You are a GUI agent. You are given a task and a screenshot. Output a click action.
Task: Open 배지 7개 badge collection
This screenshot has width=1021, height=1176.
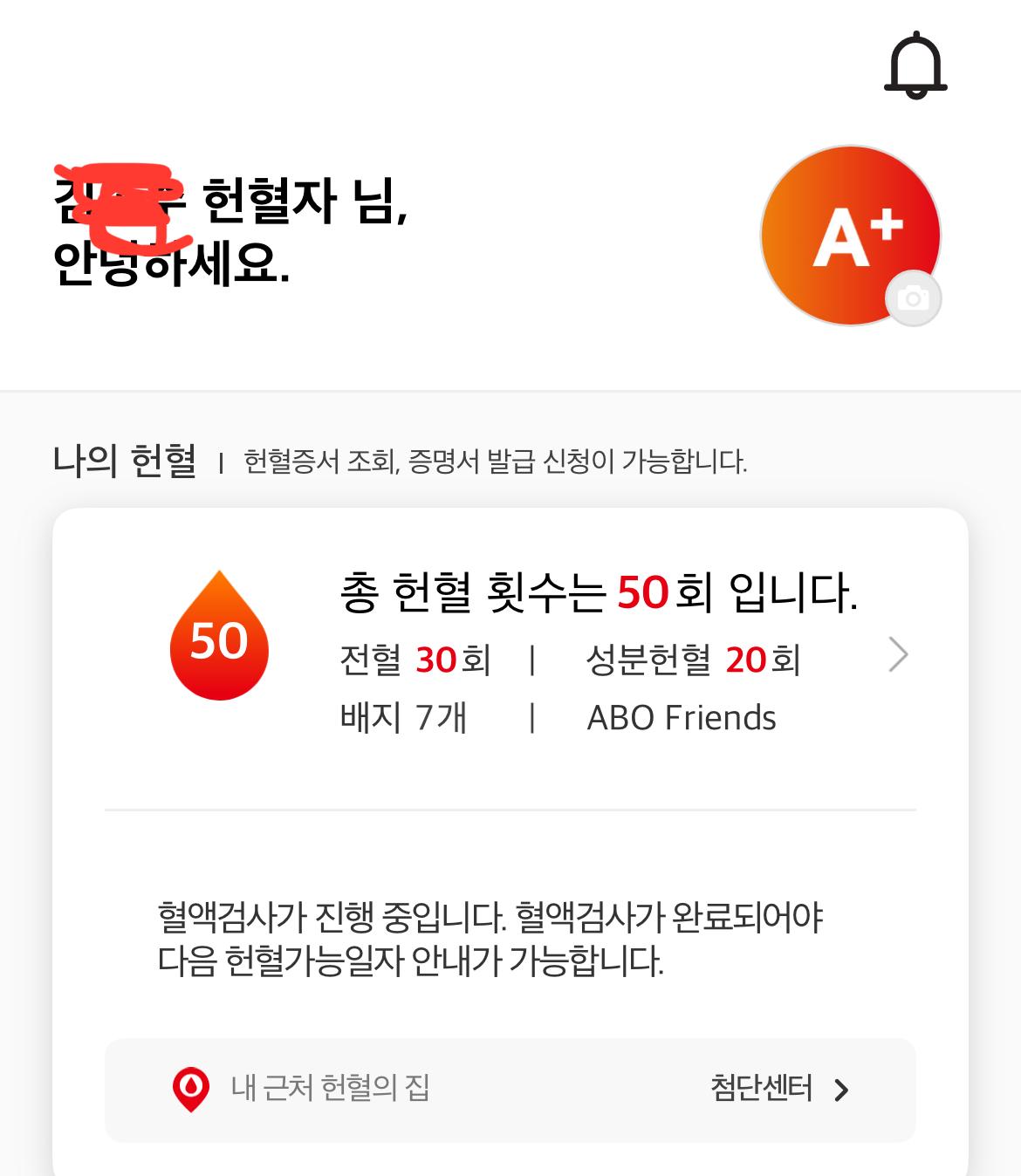pyautogui.click(x=401, y=718)
